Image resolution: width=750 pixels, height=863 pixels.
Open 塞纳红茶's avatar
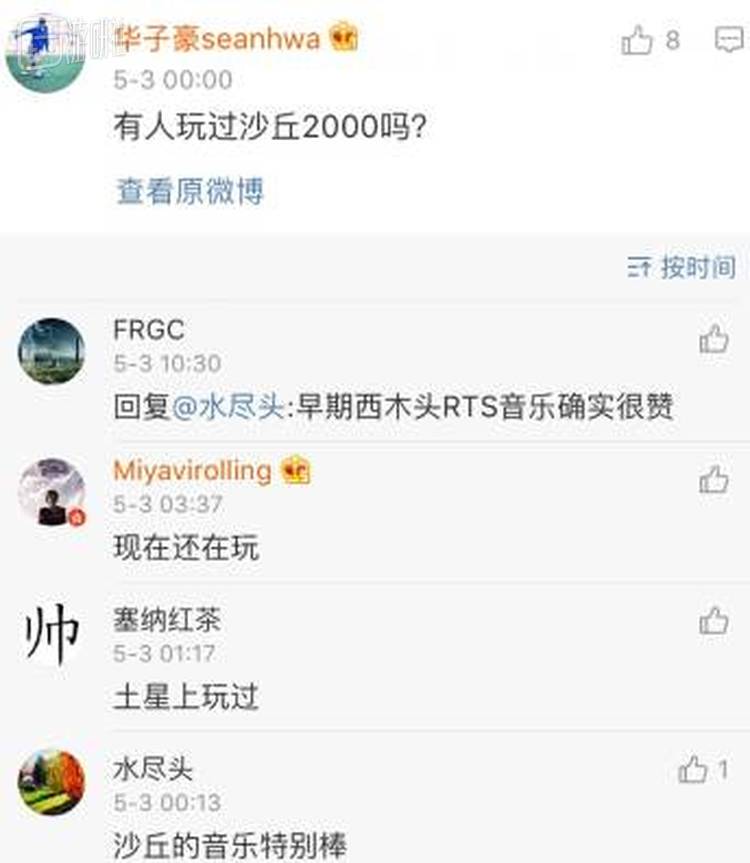click(x=52, y=634)
